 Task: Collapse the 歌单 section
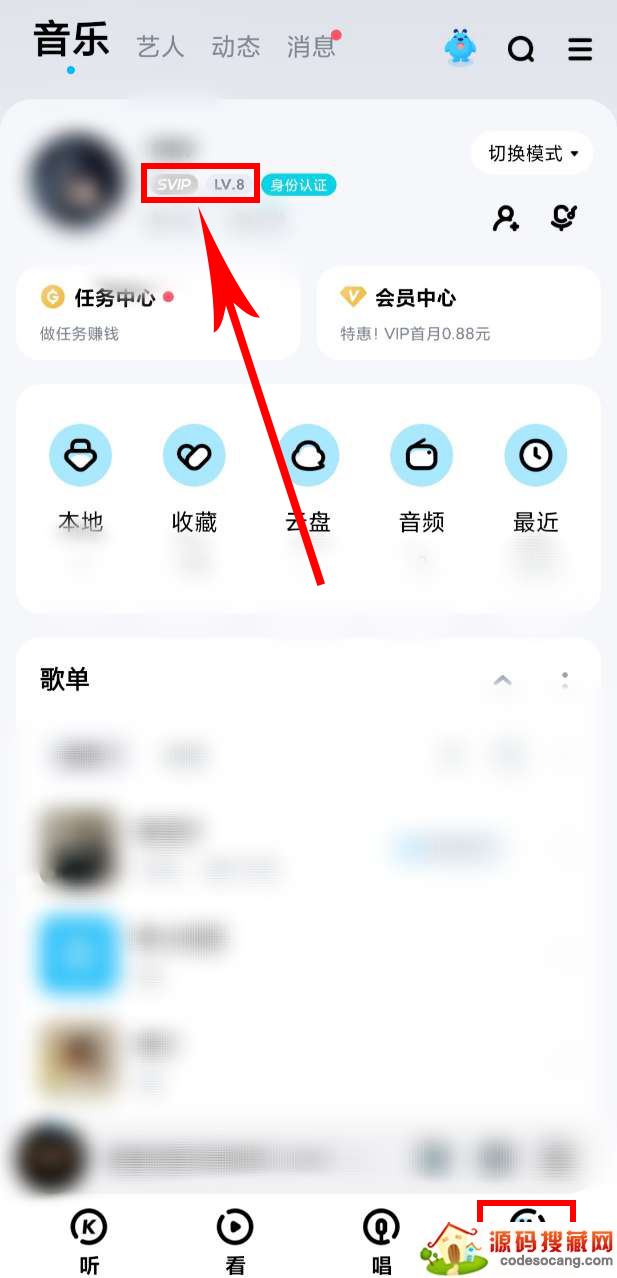(503, 681)
